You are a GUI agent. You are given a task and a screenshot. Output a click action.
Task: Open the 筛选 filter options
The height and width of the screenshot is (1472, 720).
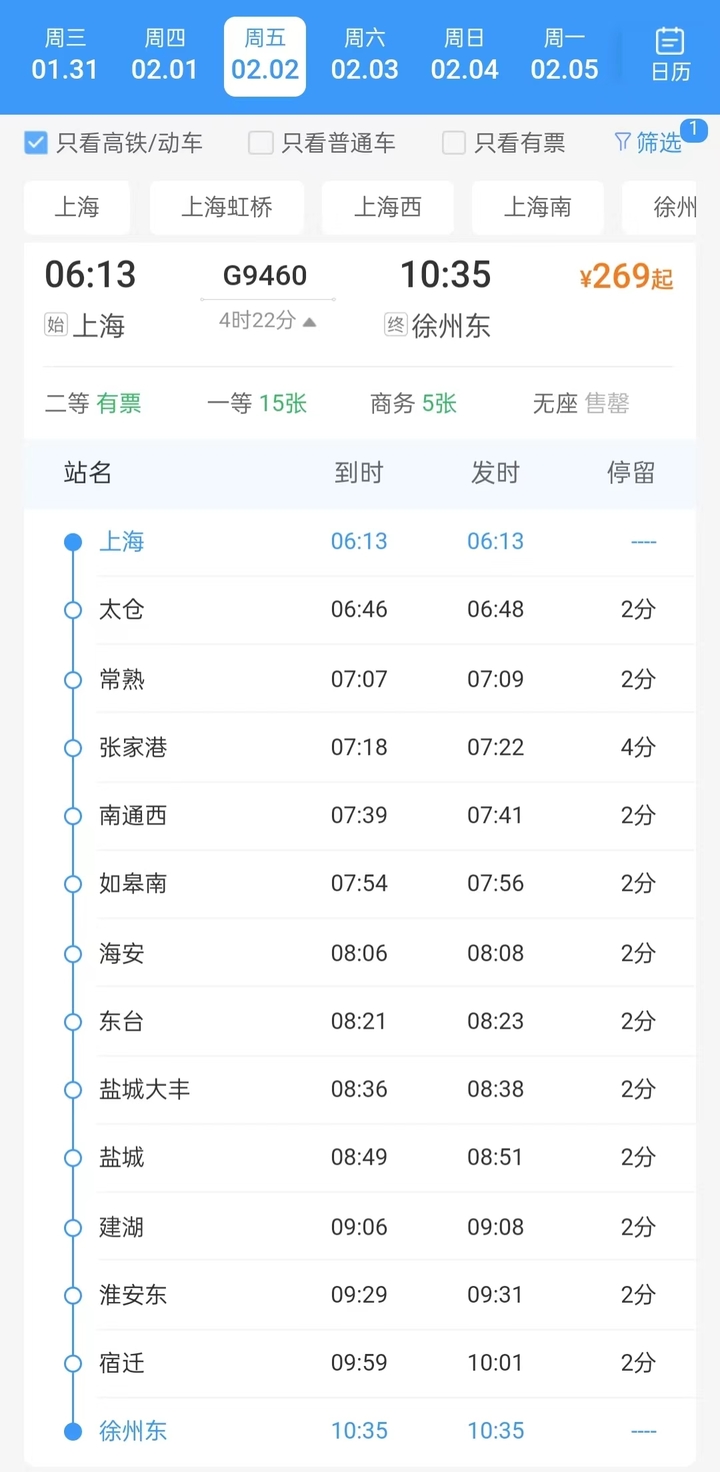[x=648, y=143]
